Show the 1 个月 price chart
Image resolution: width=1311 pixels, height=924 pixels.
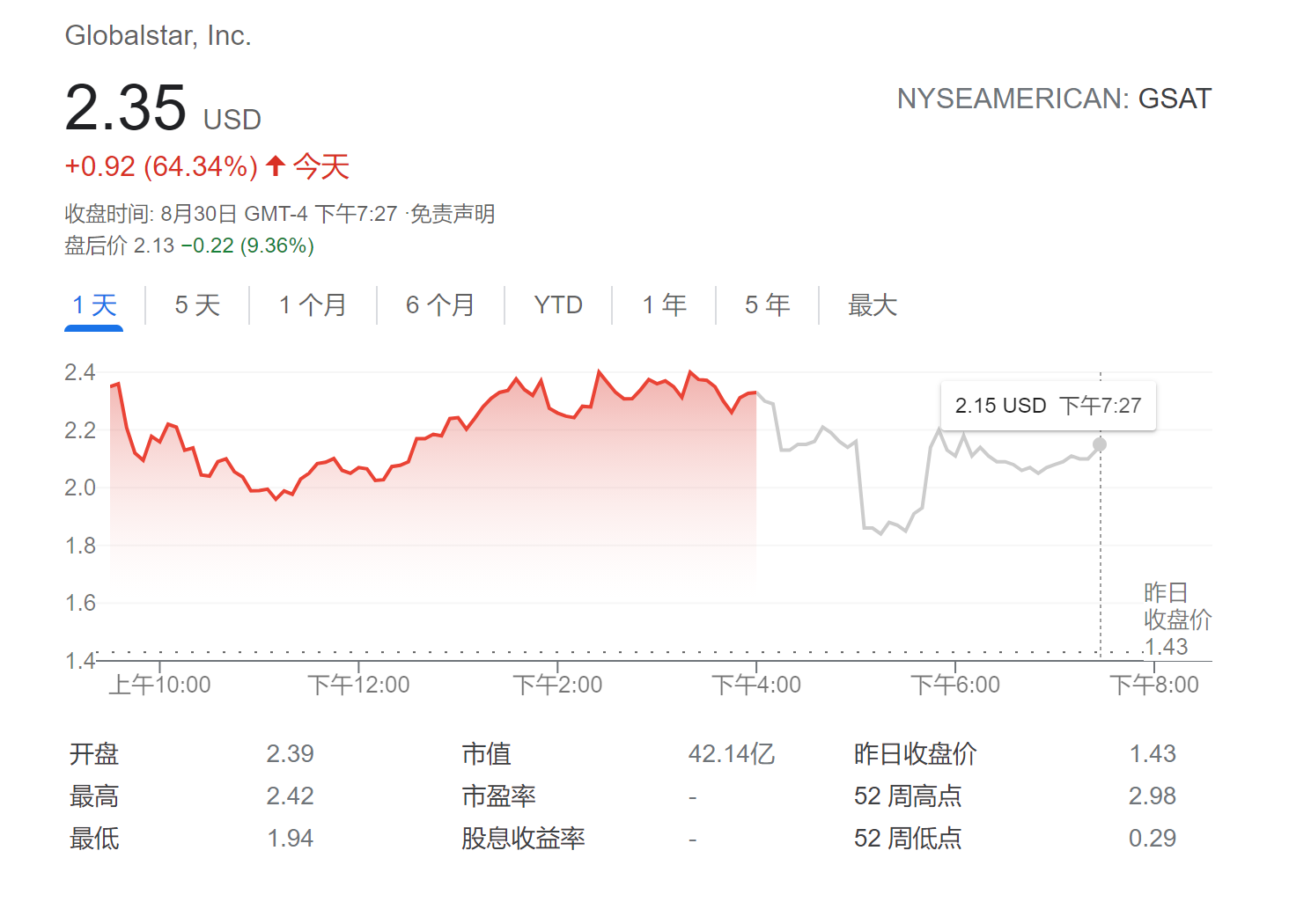313,305
